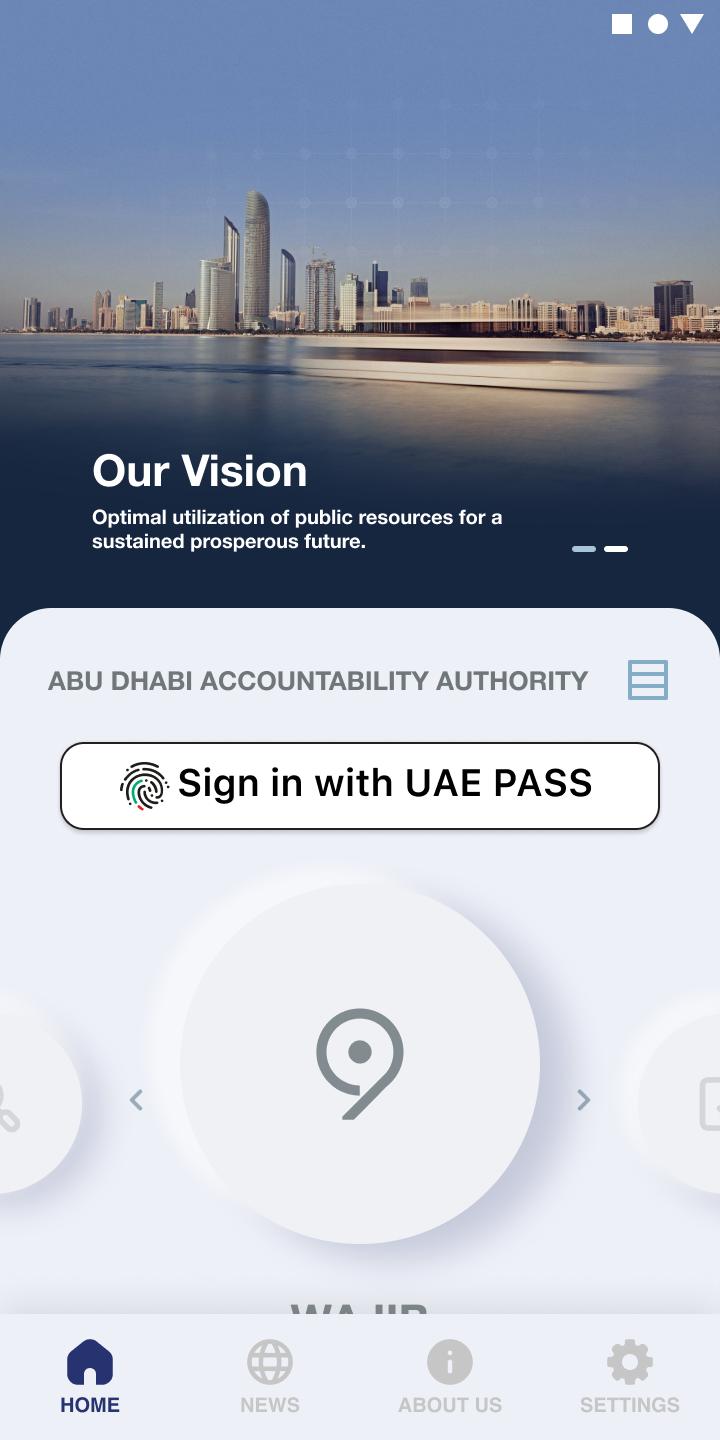Open the list view menu icon
Screen dimensions: 720x1440
[648, 680]
